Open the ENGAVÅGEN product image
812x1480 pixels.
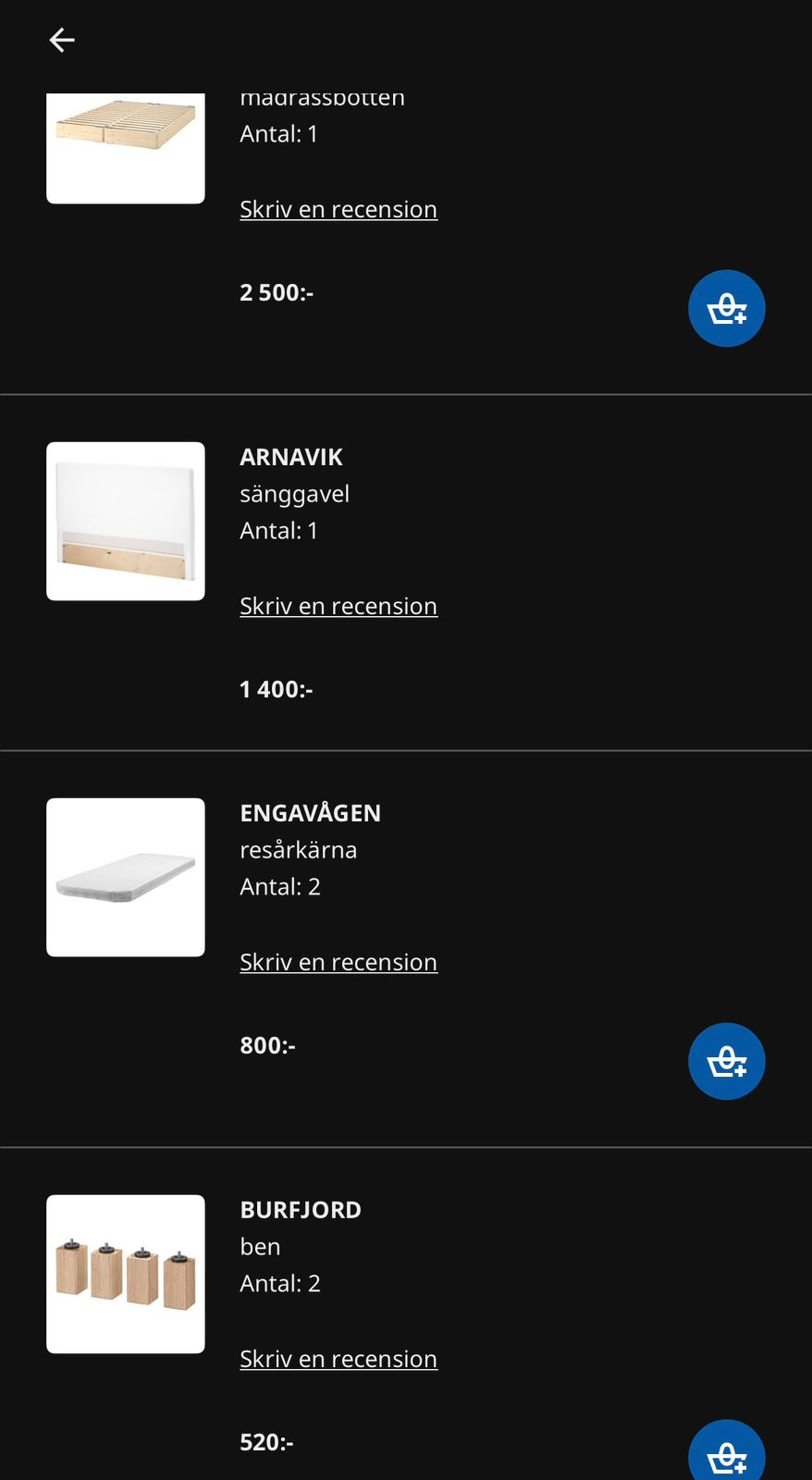126,877
